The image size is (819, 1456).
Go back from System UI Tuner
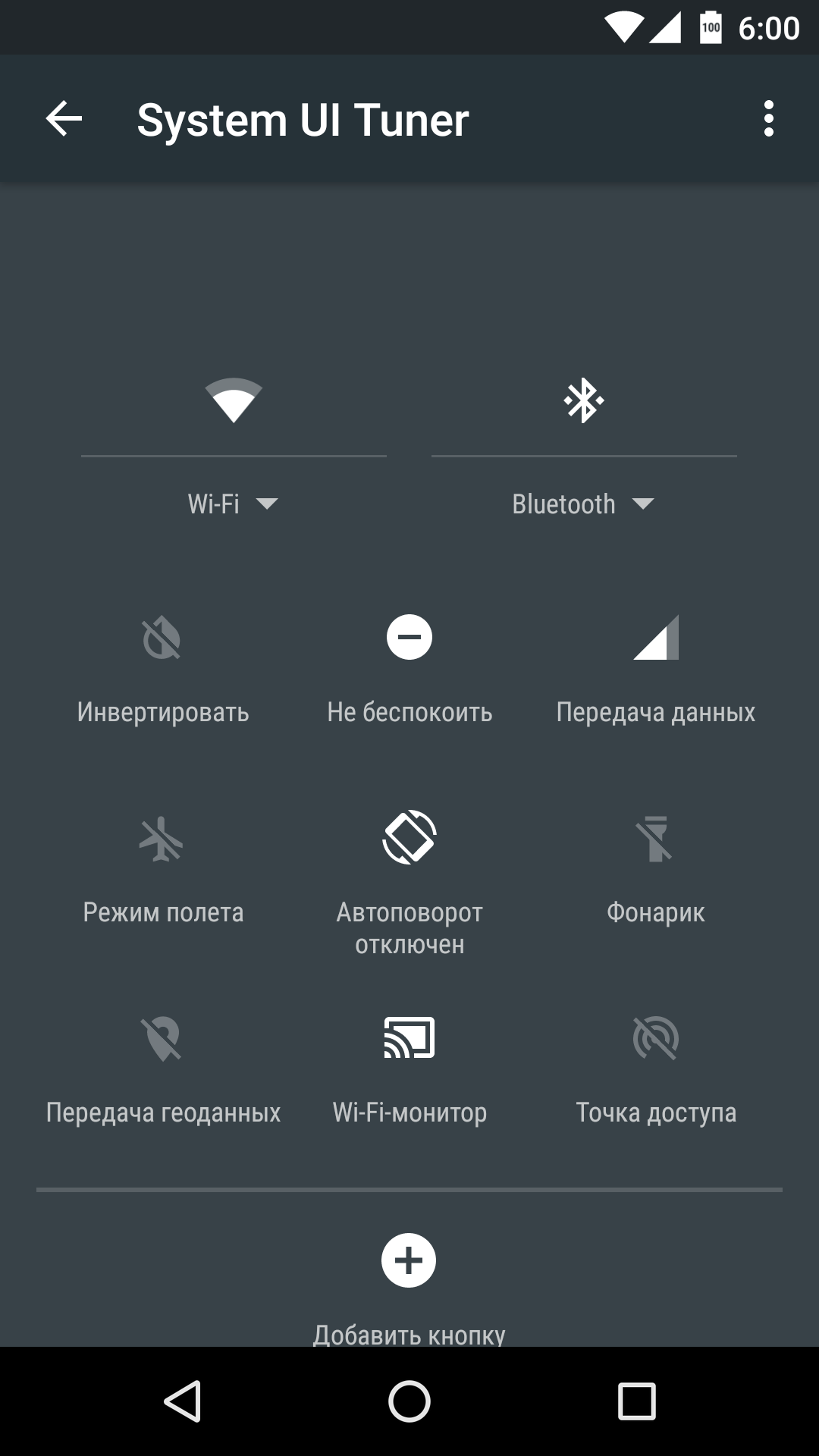tap(64, 119)
